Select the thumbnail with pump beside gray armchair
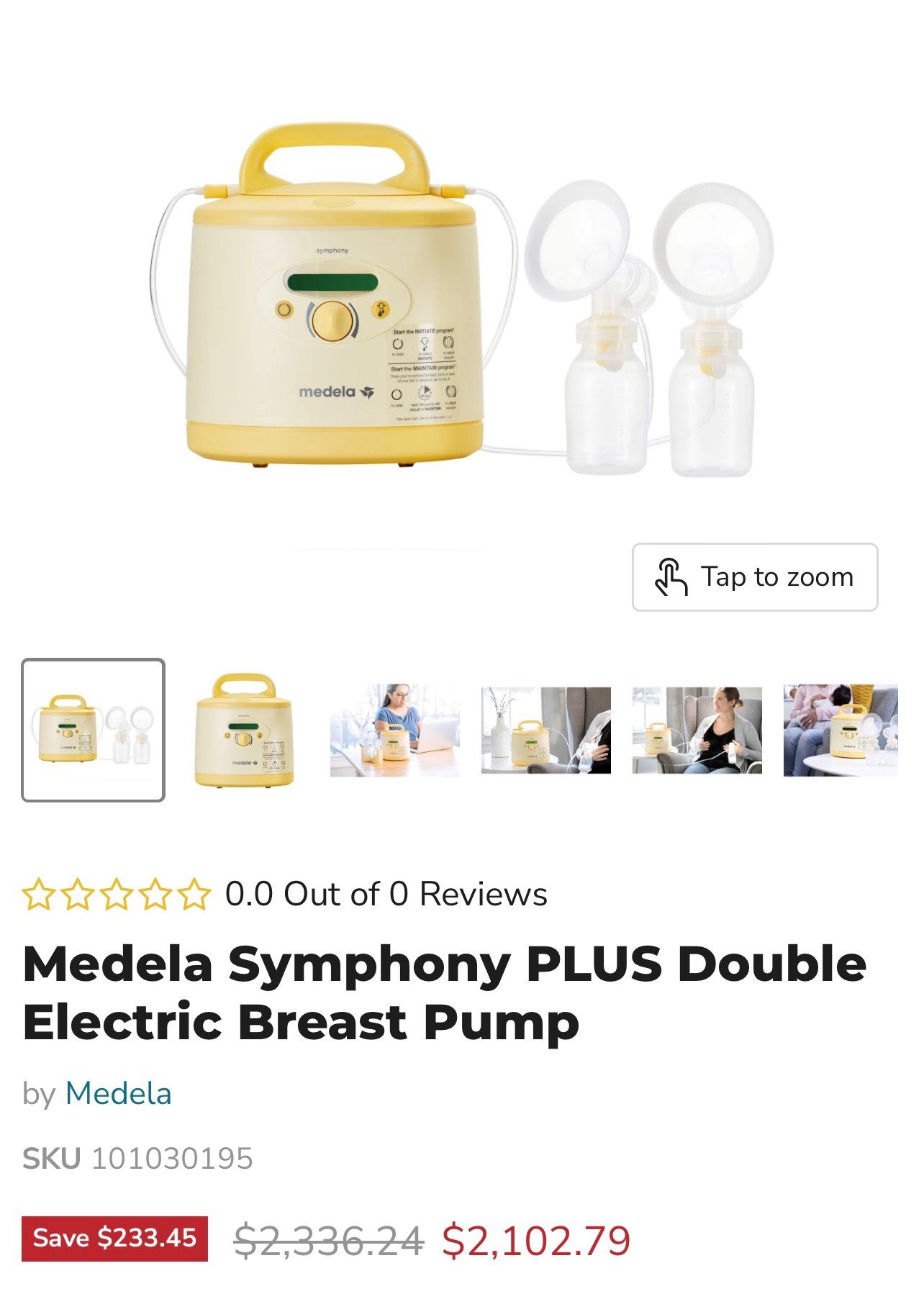Viewport: 924px width, 1312px height. [546, 730]
